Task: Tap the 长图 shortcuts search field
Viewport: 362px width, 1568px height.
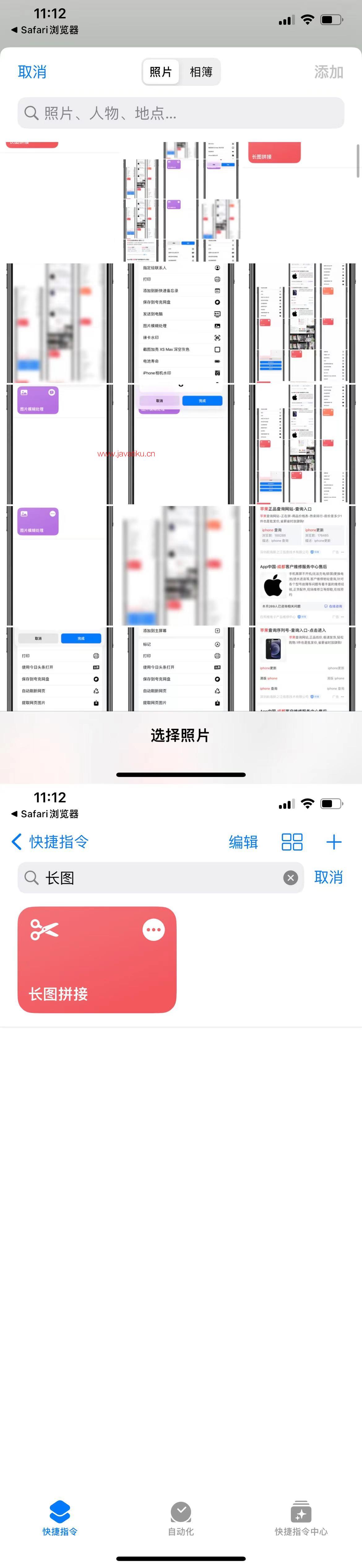Action: point(152,877)
